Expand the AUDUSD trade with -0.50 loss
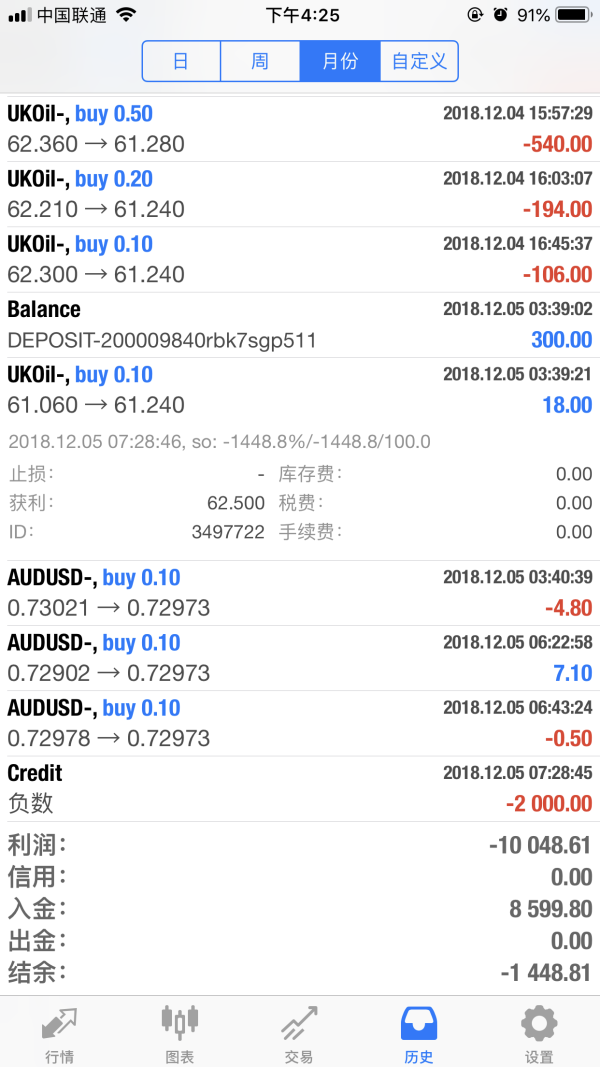This screenshot has width=600, height=1067. tap(300, 723)
